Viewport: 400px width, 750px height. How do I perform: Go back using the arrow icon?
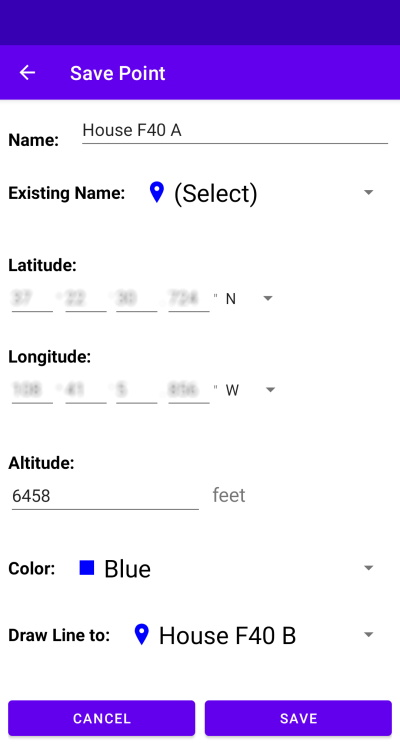(27, 73)
